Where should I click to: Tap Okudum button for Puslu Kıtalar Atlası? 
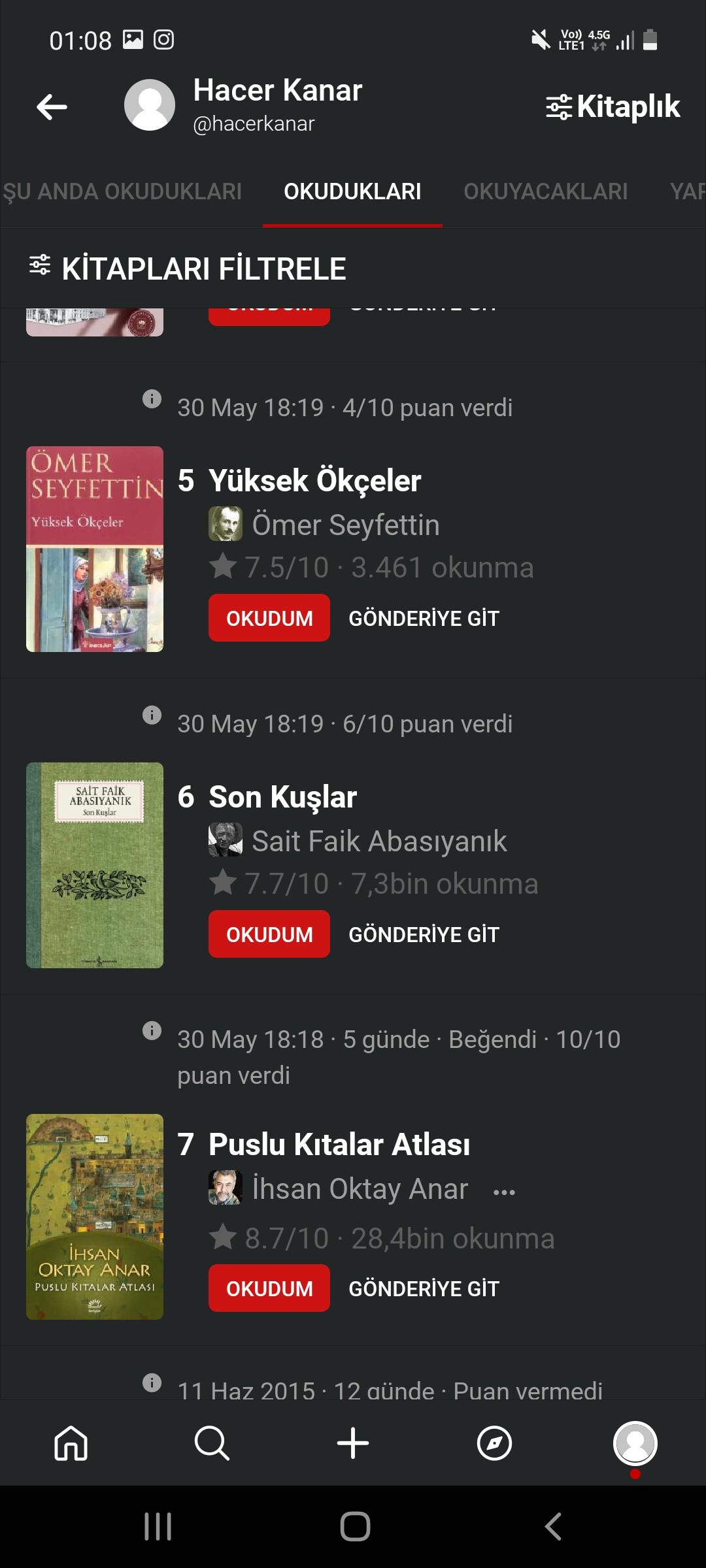[x=269, y=1288]
